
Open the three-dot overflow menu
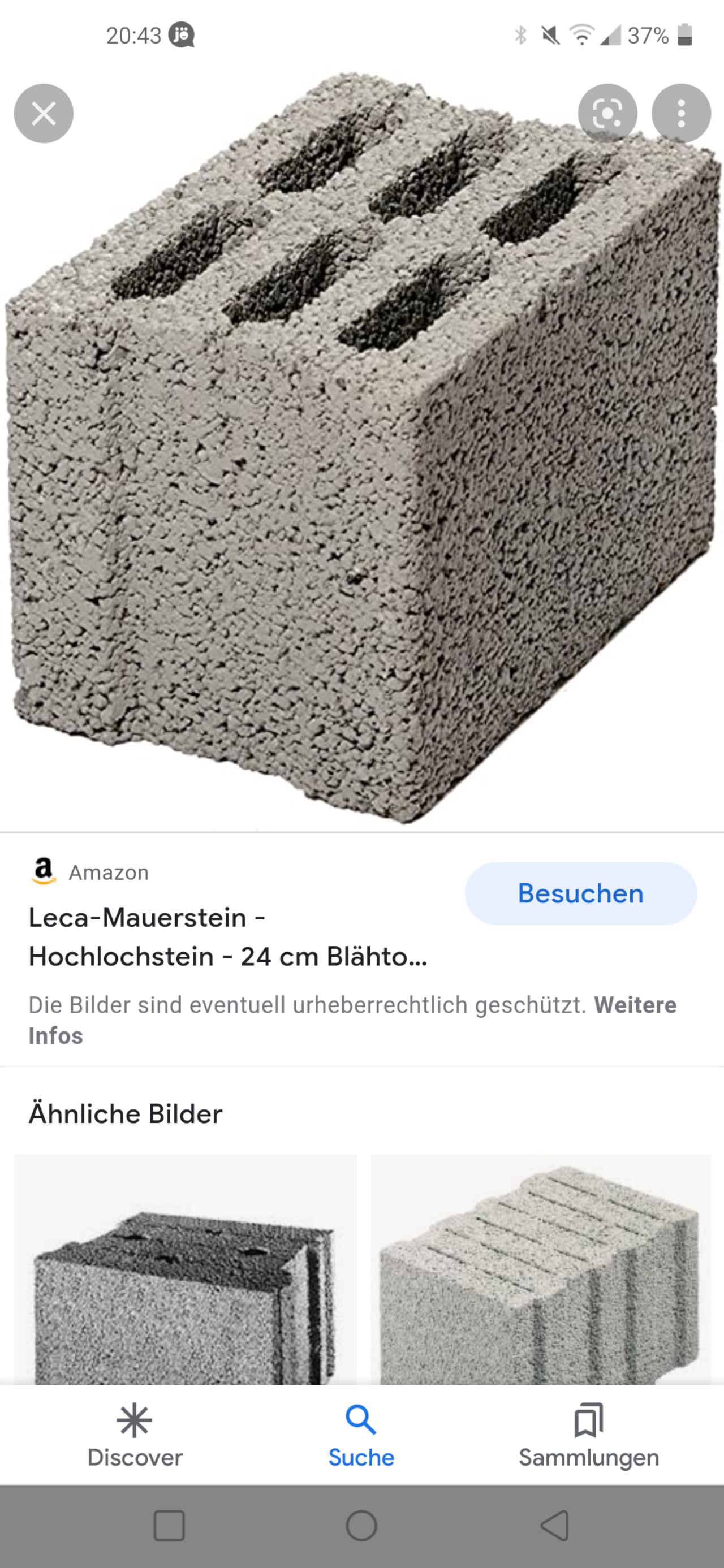(x=681, y=114)
